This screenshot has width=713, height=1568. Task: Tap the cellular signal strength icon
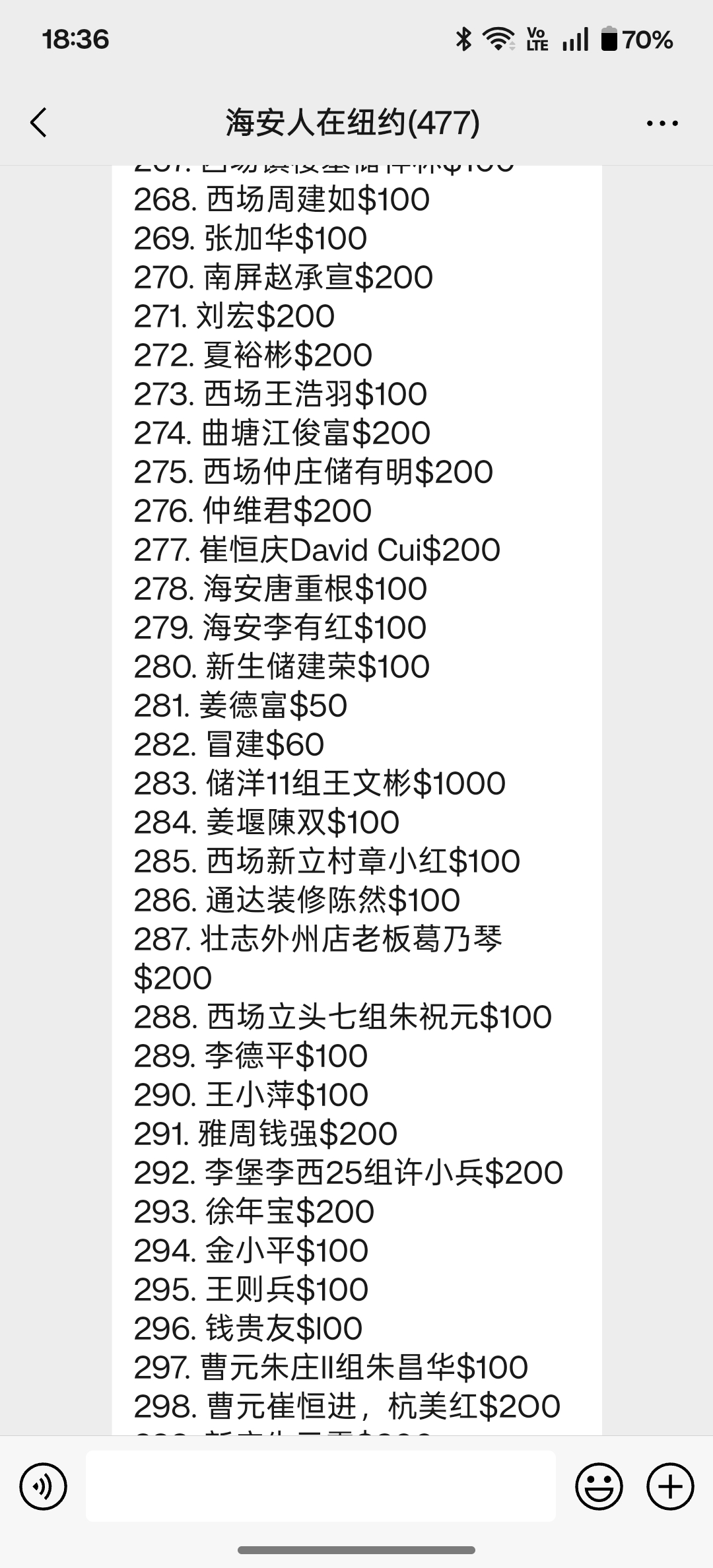coord(574,39)
